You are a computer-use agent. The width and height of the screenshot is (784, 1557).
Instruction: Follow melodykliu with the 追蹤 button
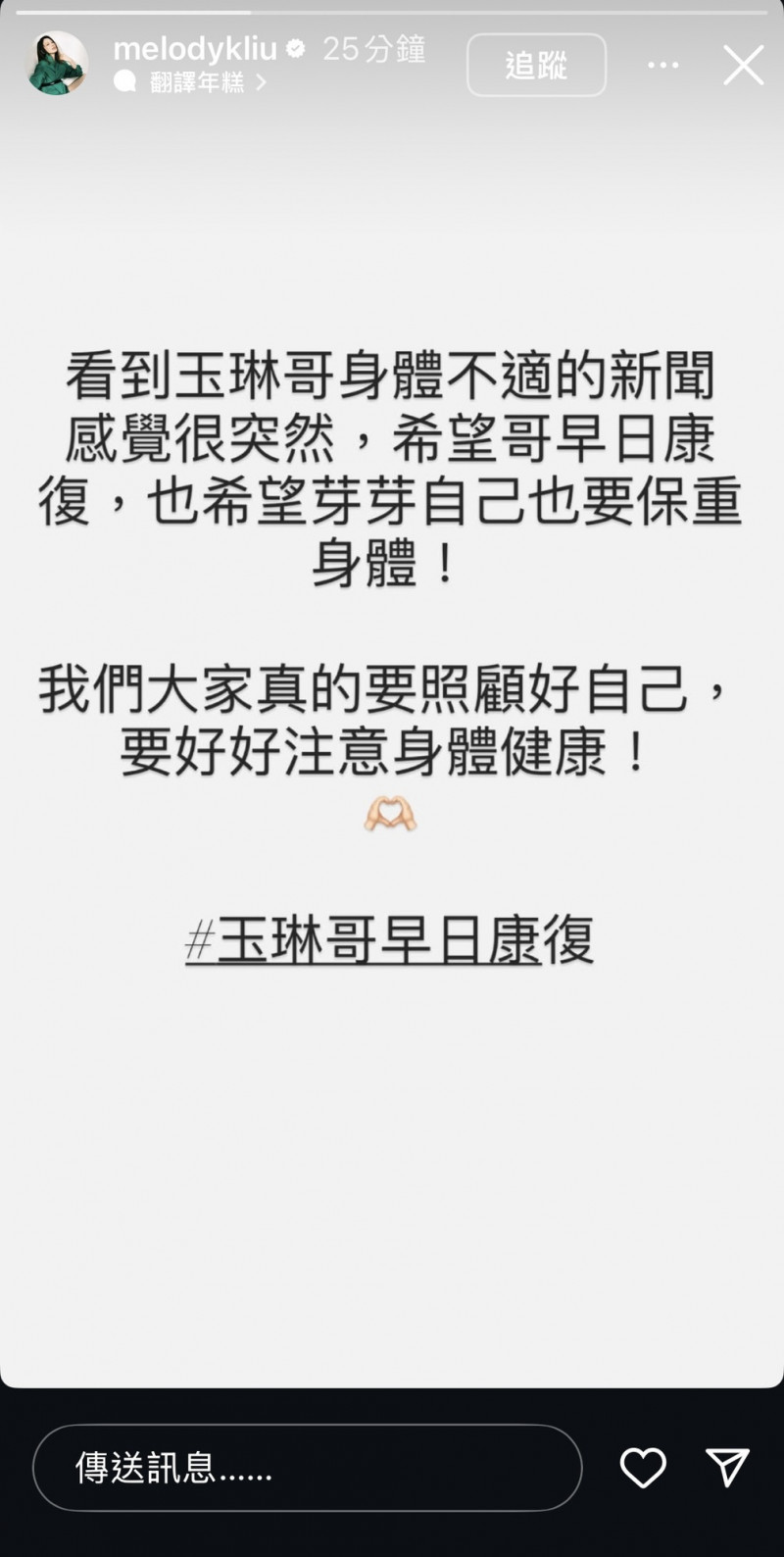coord(536,65)
